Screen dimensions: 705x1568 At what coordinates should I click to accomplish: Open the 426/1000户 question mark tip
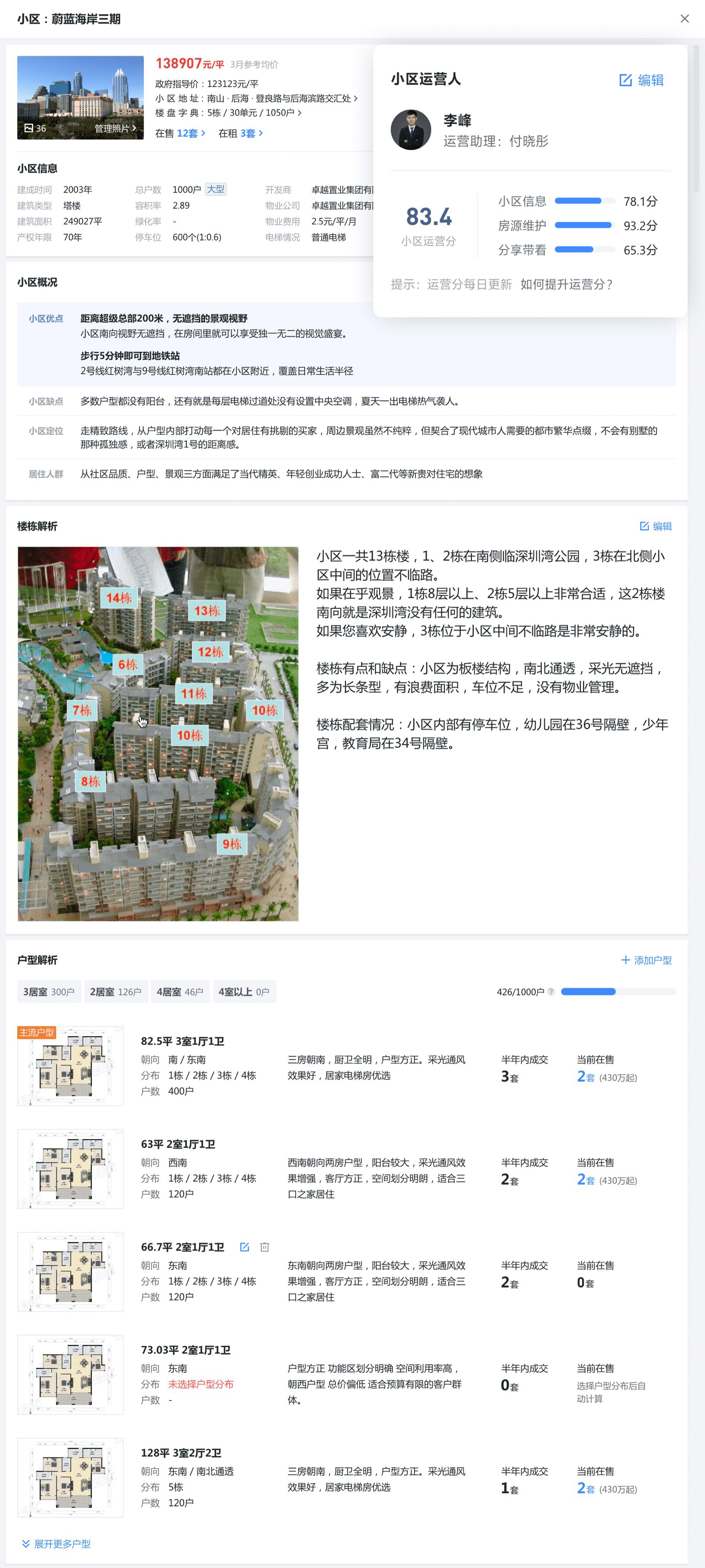coord(551,992)
